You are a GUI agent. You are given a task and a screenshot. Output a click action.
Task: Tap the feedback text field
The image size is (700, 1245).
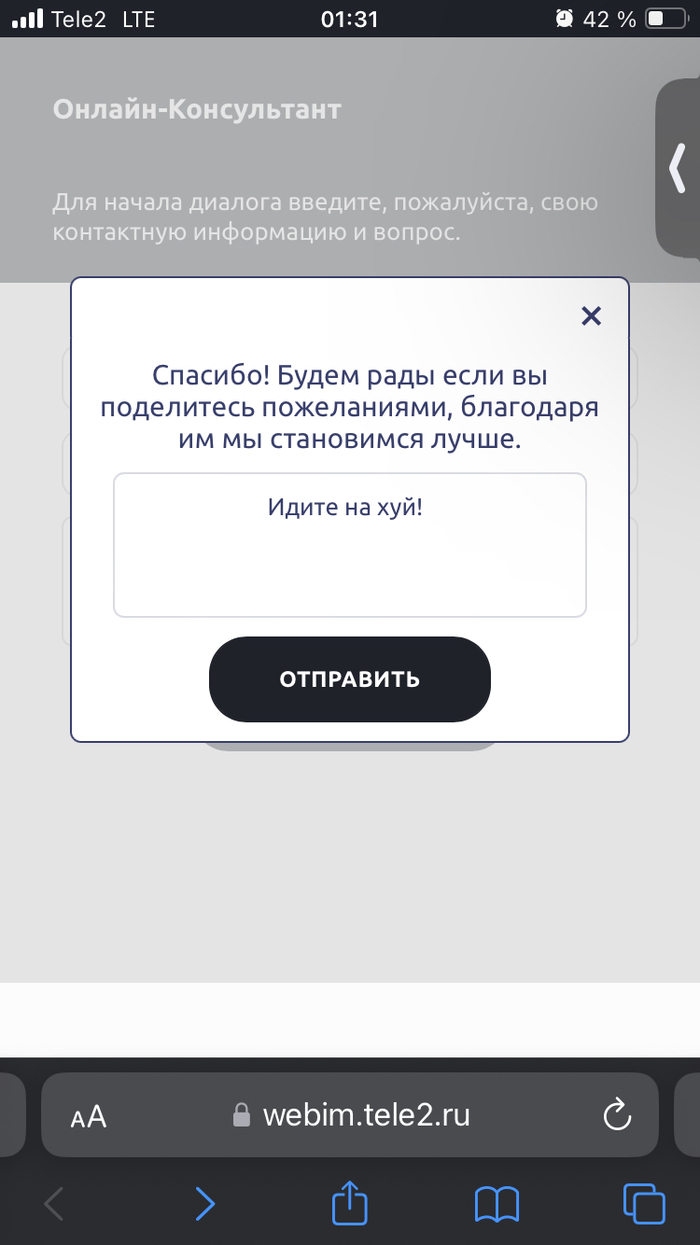tap(349, 545)
